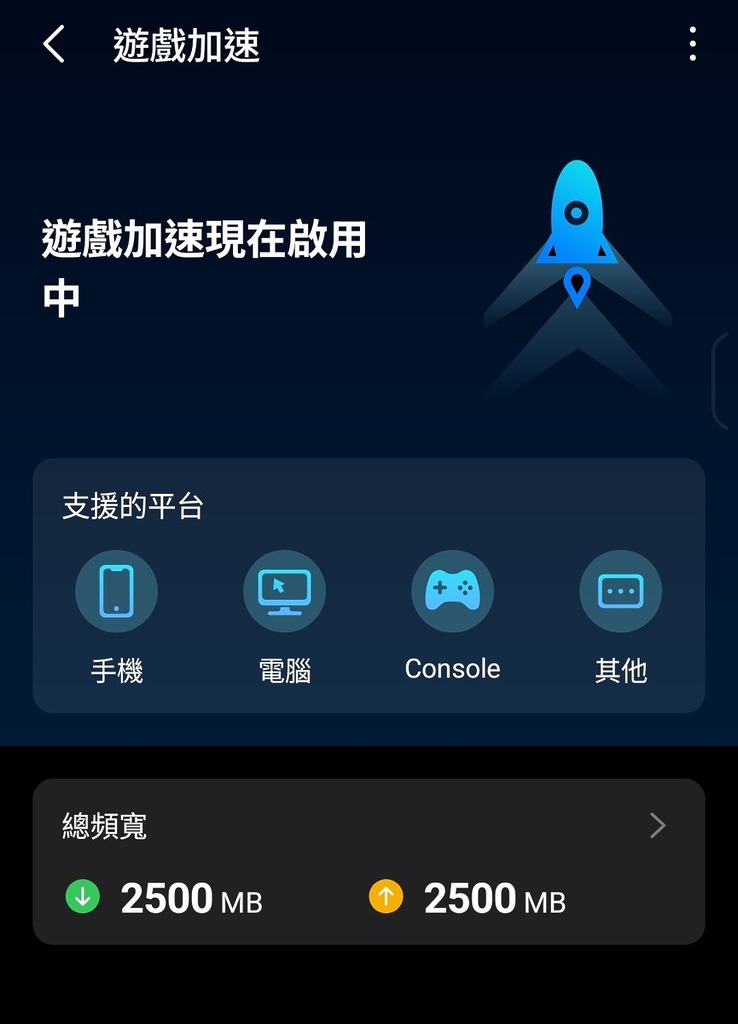The width and height of the screenshot is (738, 1024).
Task: Select the 手機 platform
Action: (116, 592)
